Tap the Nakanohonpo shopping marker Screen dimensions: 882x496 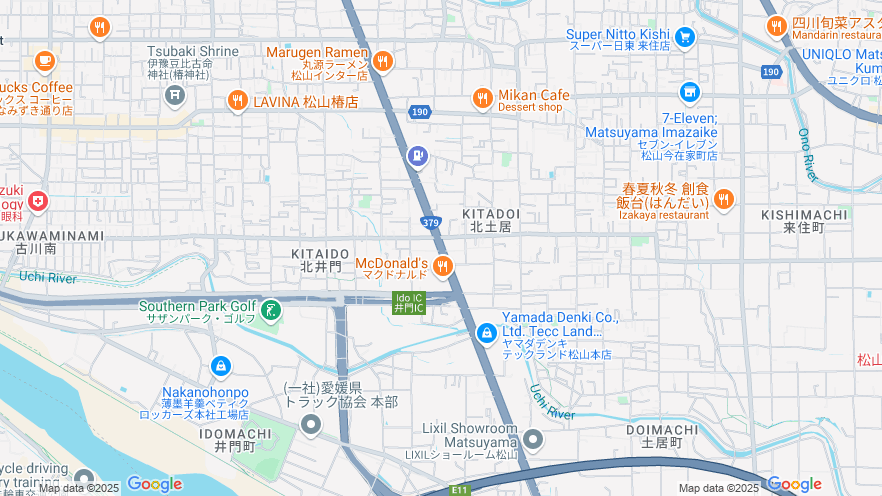tap(220, 369)
